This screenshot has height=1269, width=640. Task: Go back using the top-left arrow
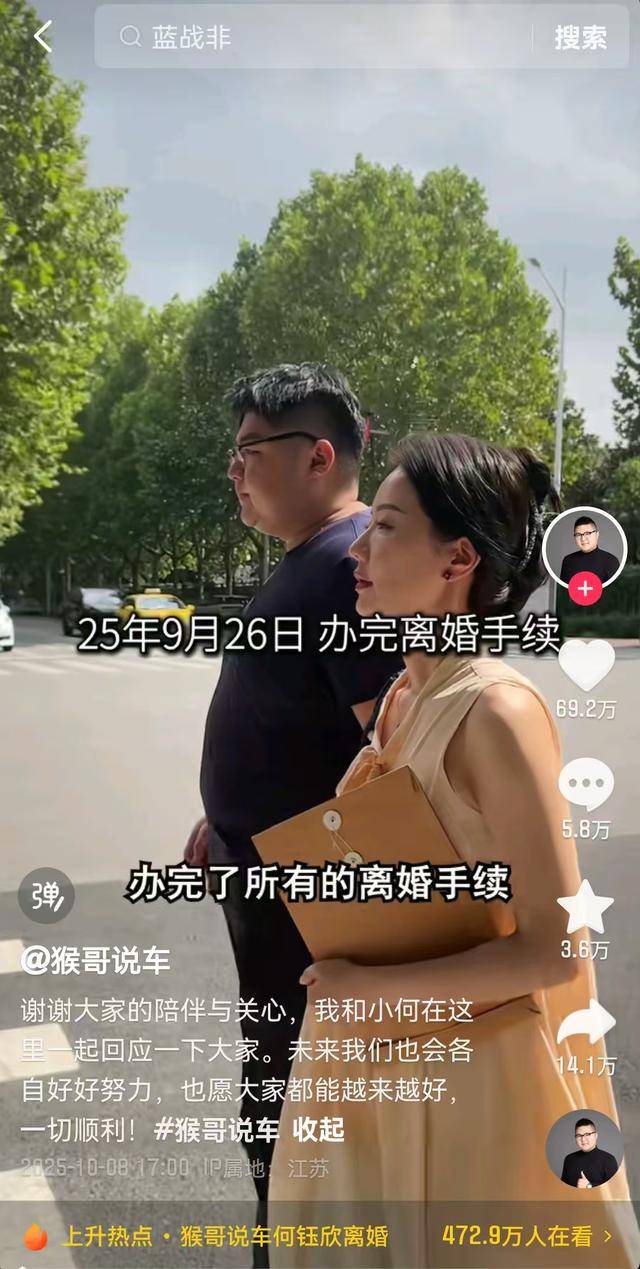pos(42,37)
